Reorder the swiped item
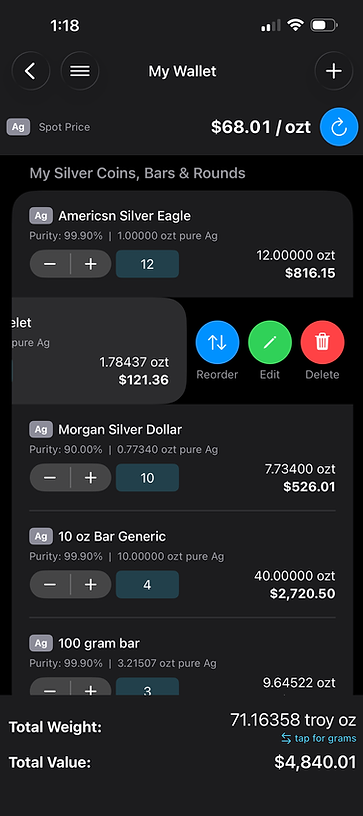Image resolution: width=363 pixels, height=816 pixels. pos(217,342)
